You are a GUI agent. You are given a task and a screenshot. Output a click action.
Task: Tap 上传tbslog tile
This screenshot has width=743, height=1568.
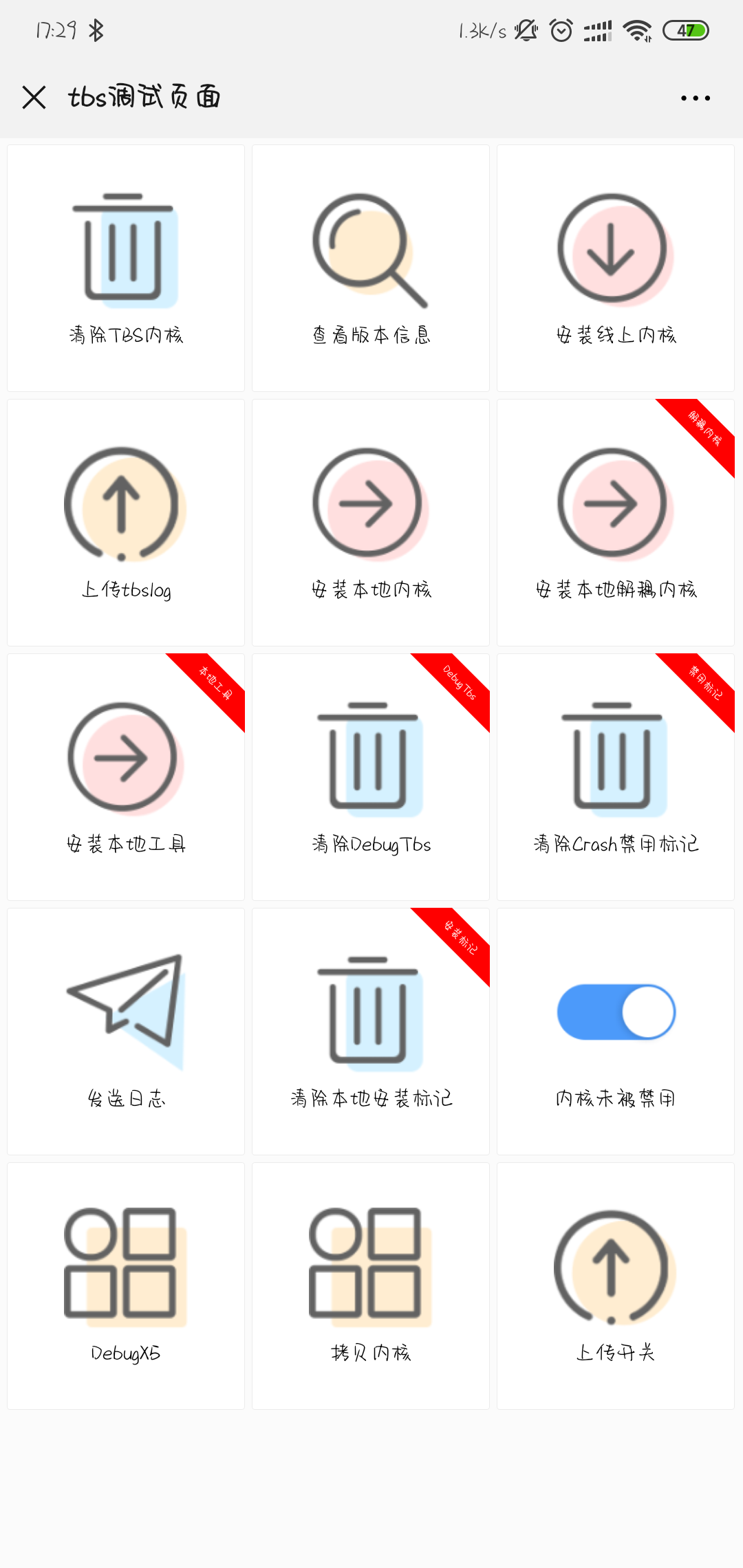point(126,523)
